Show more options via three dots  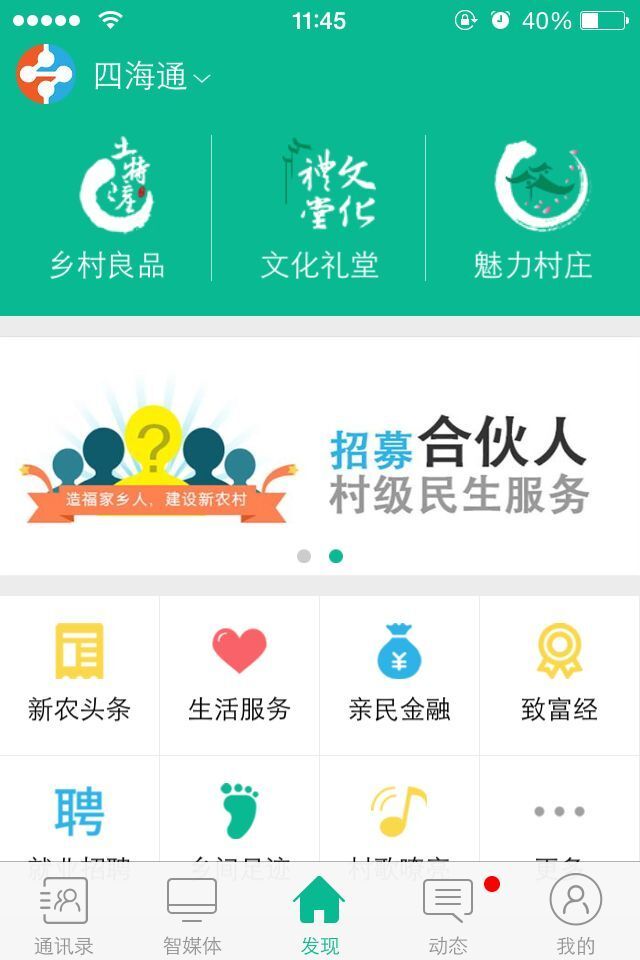559,812
